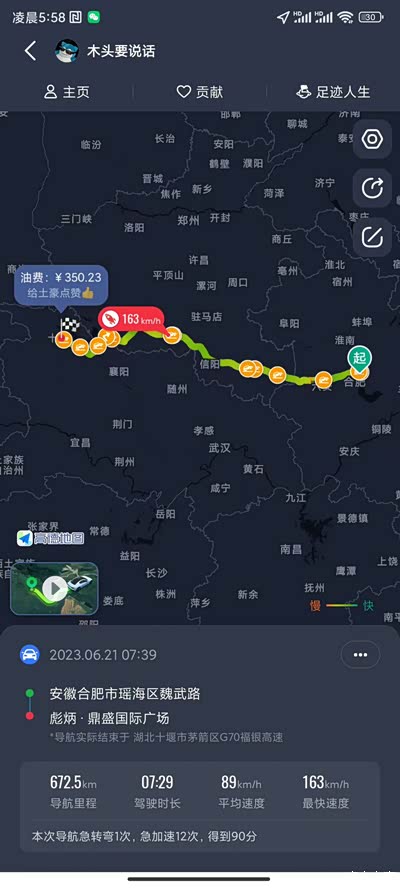Open 木头要说话's profile avatar
The width and height of the screenshot is (400, 888).
click(x=66, y=52)
